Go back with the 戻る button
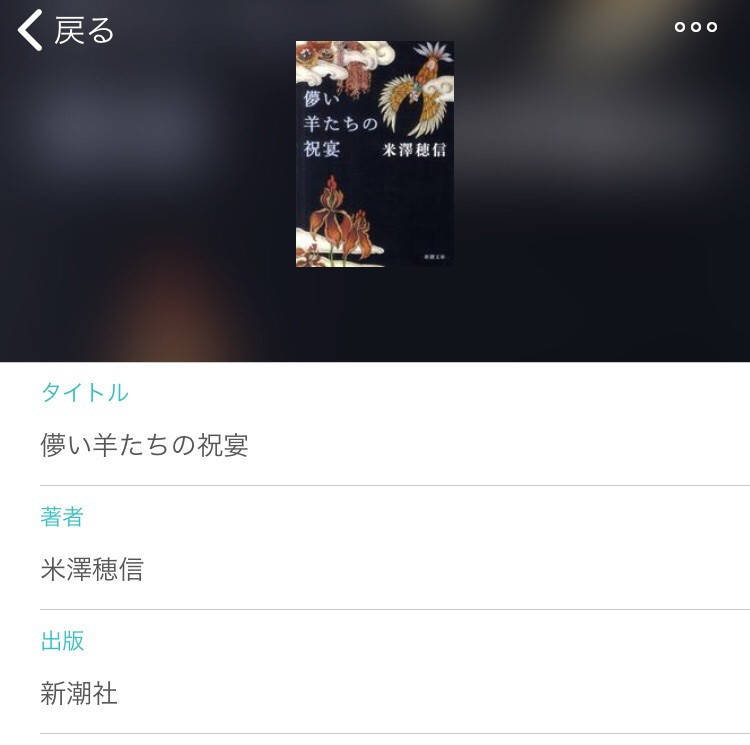 66,30
